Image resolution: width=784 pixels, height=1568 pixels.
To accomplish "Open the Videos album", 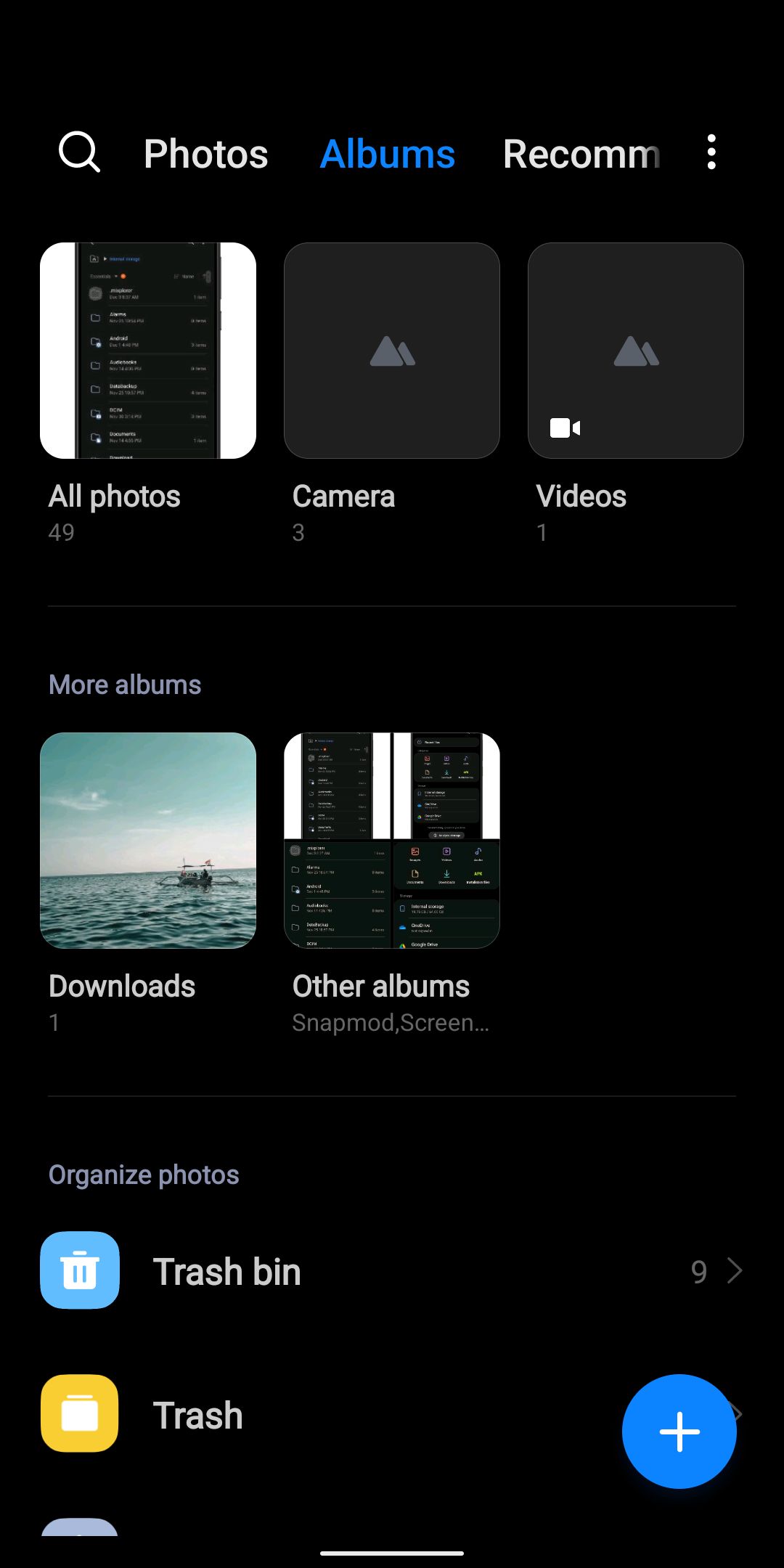I will tap(636, 351).
